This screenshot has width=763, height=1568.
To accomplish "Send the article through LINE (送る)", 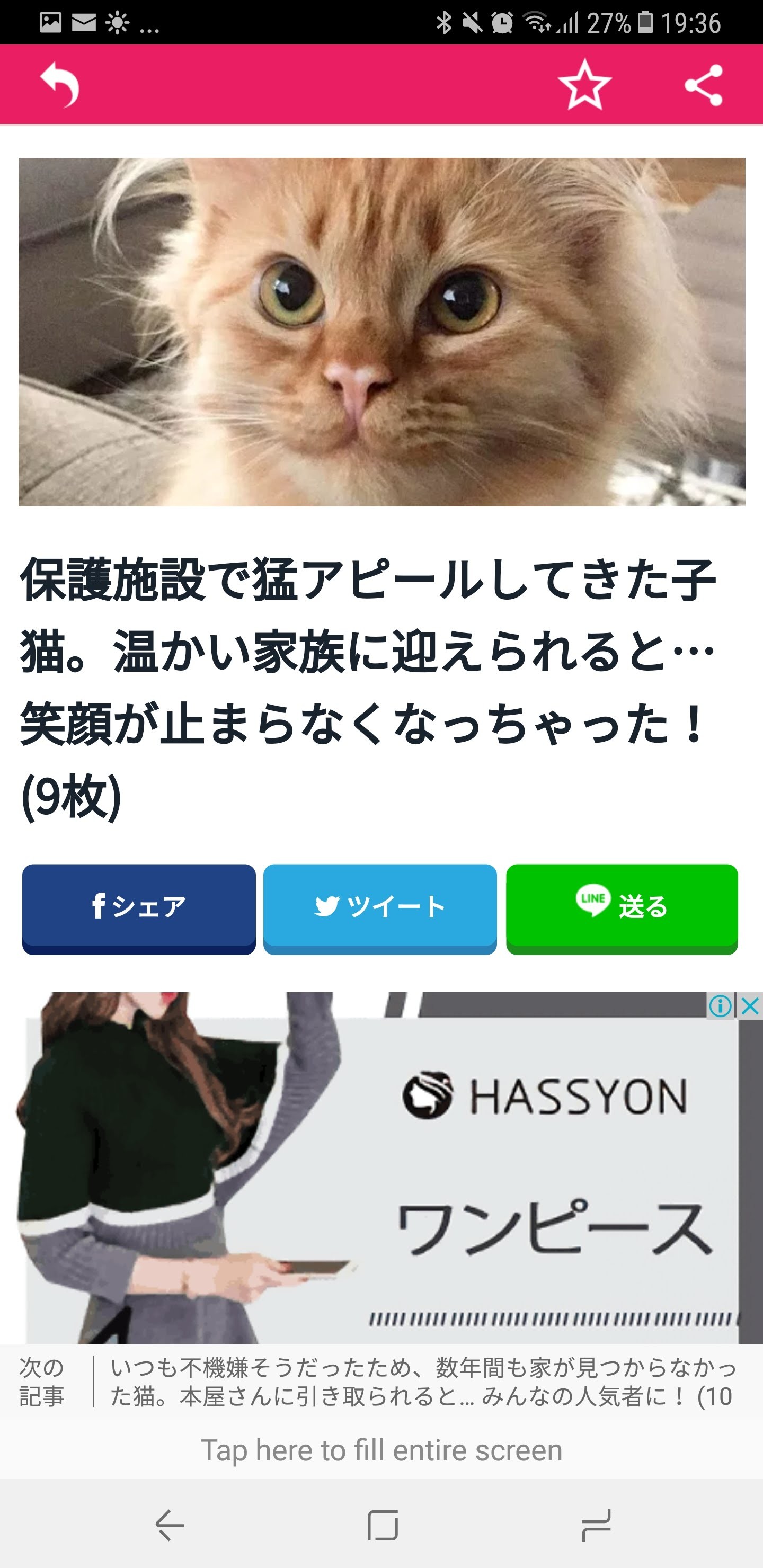I will pyautogui.click(x=622, y=909).
